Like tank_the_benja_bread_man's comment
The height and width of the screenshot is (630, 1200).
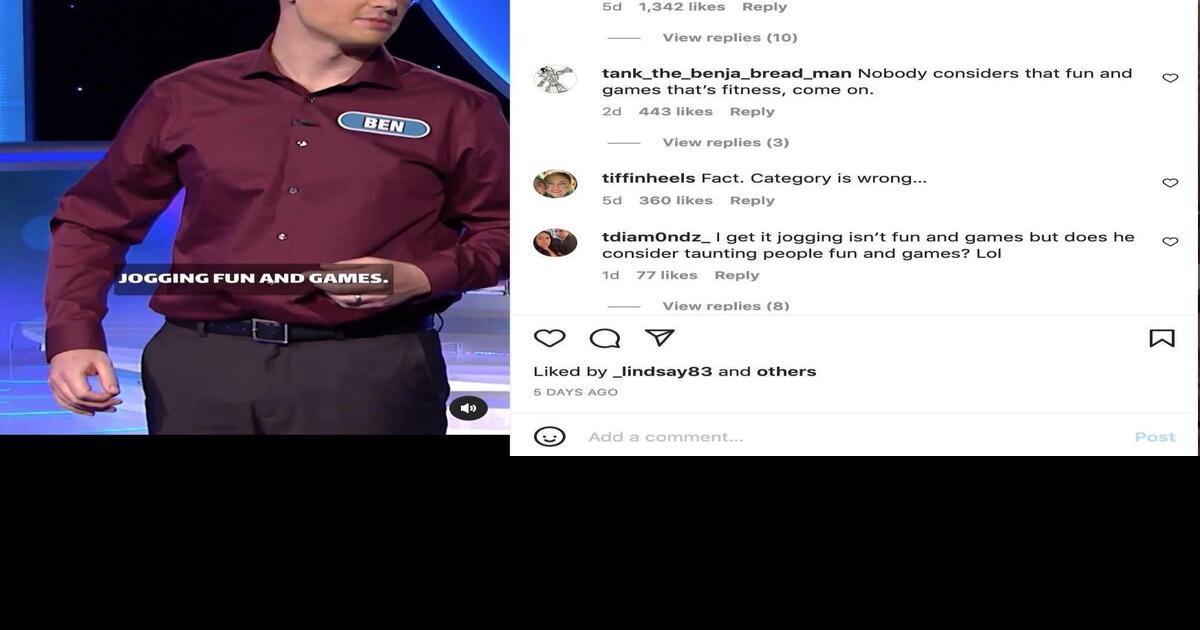(1170, 78)
